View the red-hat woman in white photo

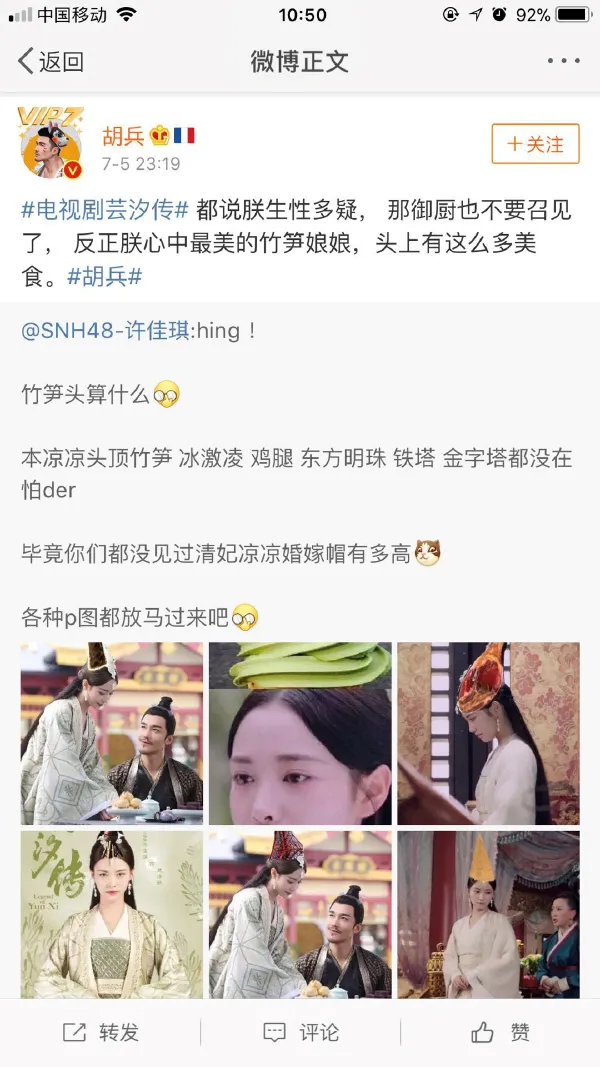[488, 732]
